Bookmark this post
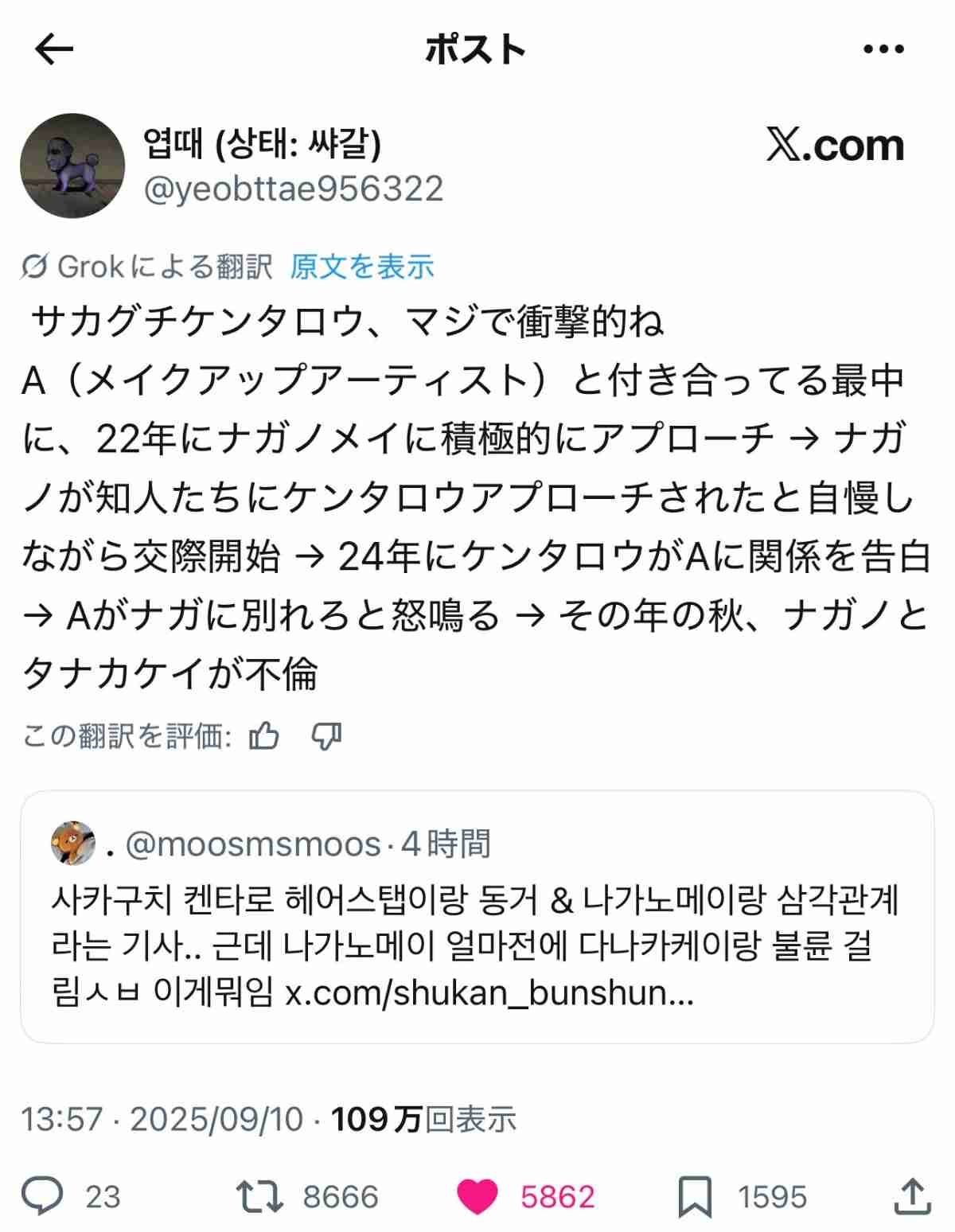 tap(695, 1196)
